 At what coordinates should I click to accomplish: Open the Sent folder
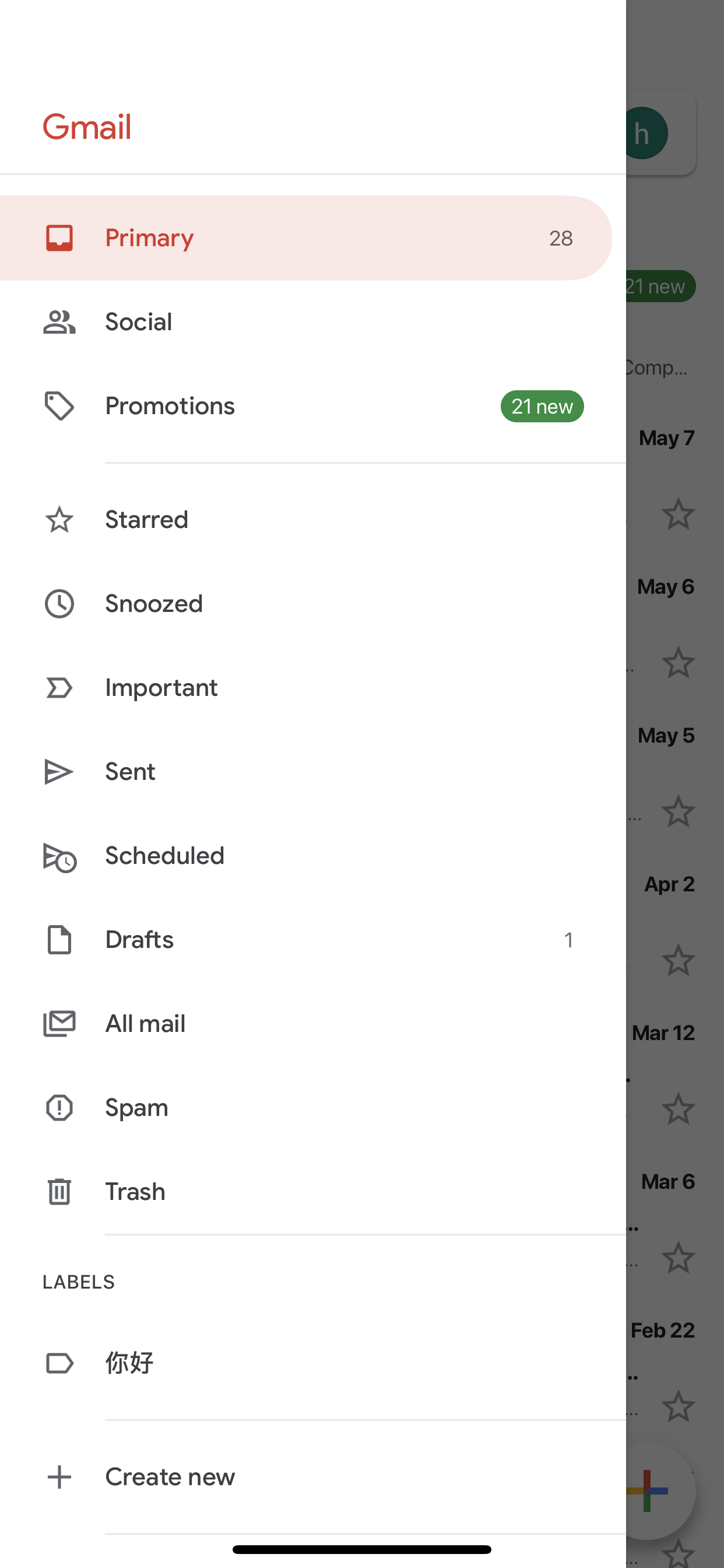(312, 771)
